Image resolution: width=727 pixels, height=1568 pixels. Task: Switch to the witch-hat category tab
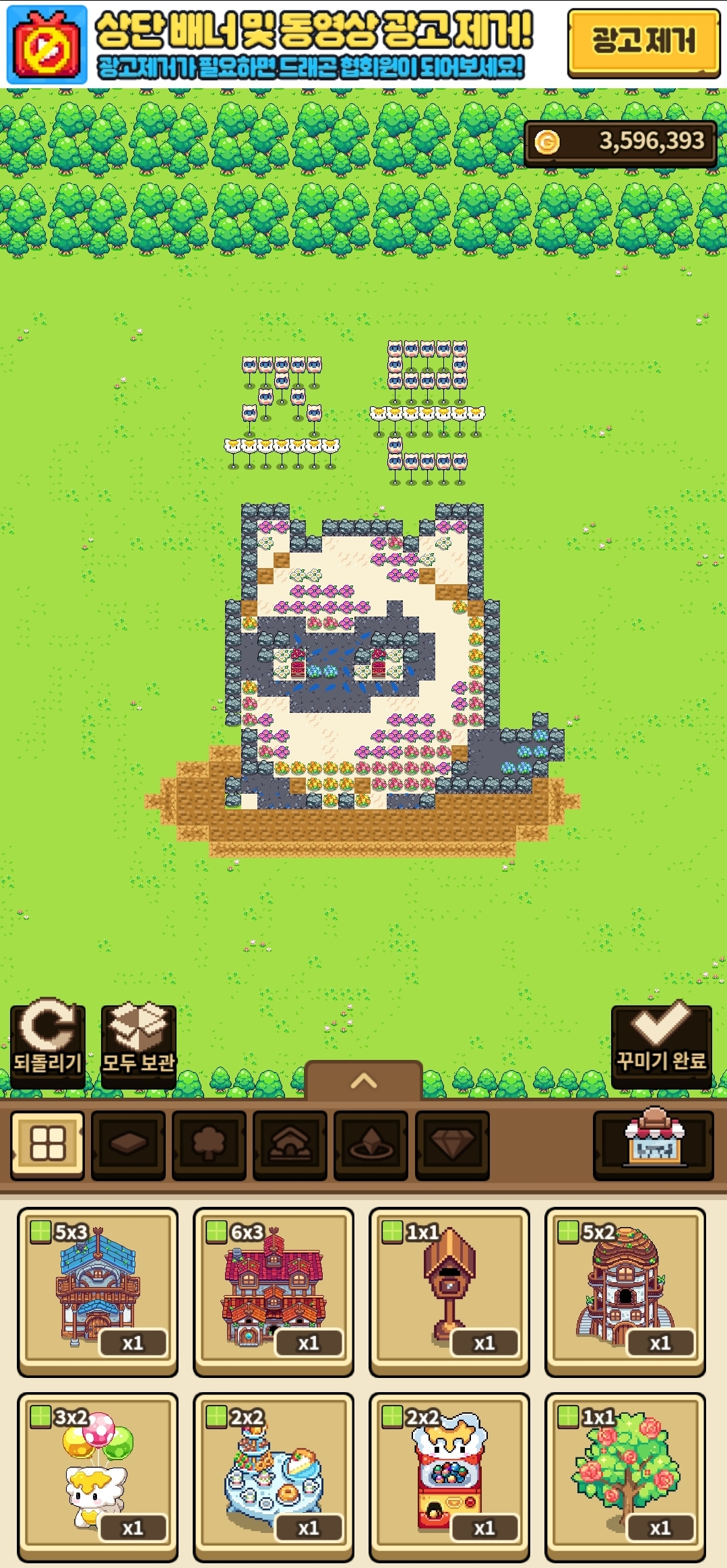[x=371, y=1144]
